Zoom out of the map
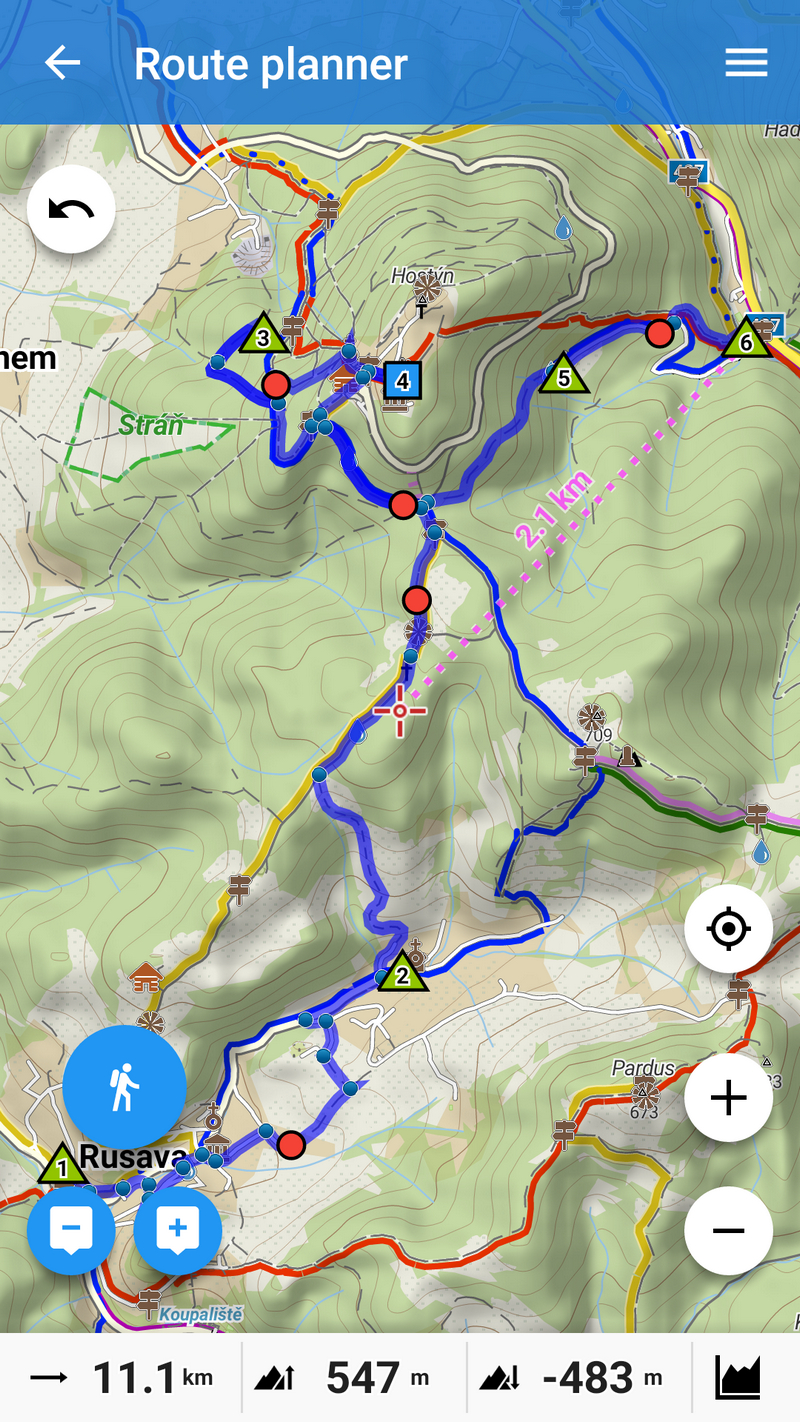Screen dimensions: 800x1422 (x=728, y=1230)
